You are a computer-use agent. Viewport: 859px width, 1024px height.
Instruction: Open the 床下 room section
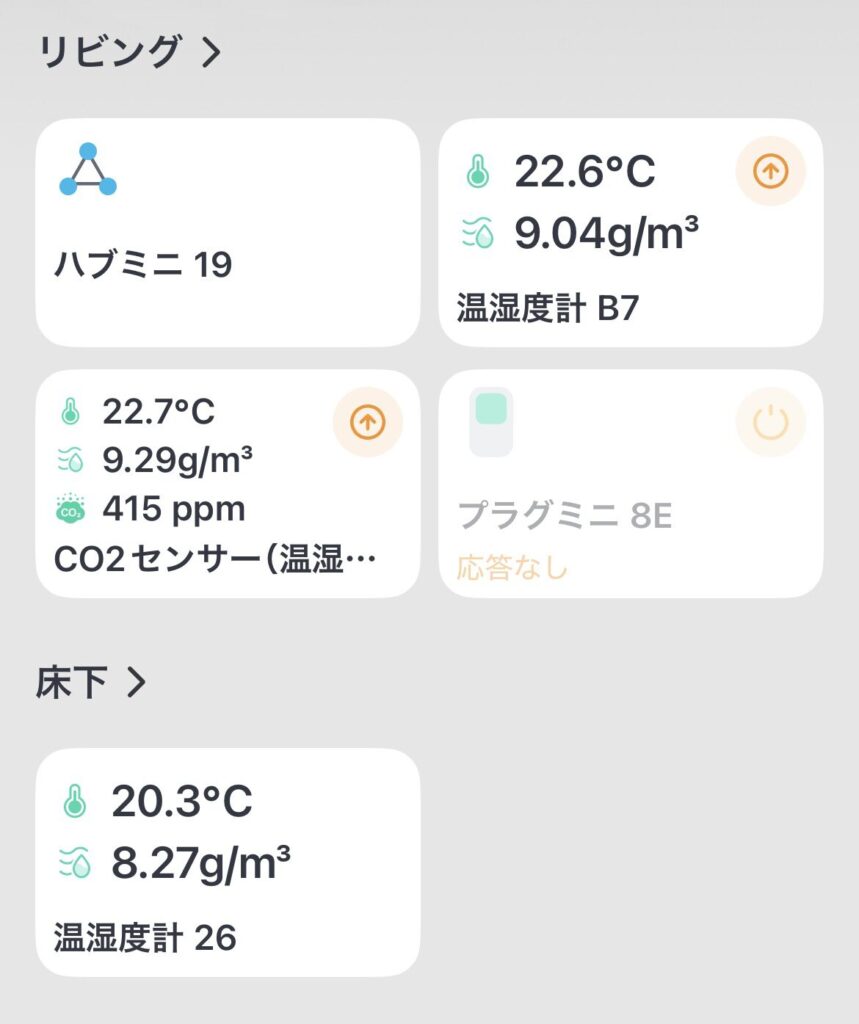click(91, 683)
